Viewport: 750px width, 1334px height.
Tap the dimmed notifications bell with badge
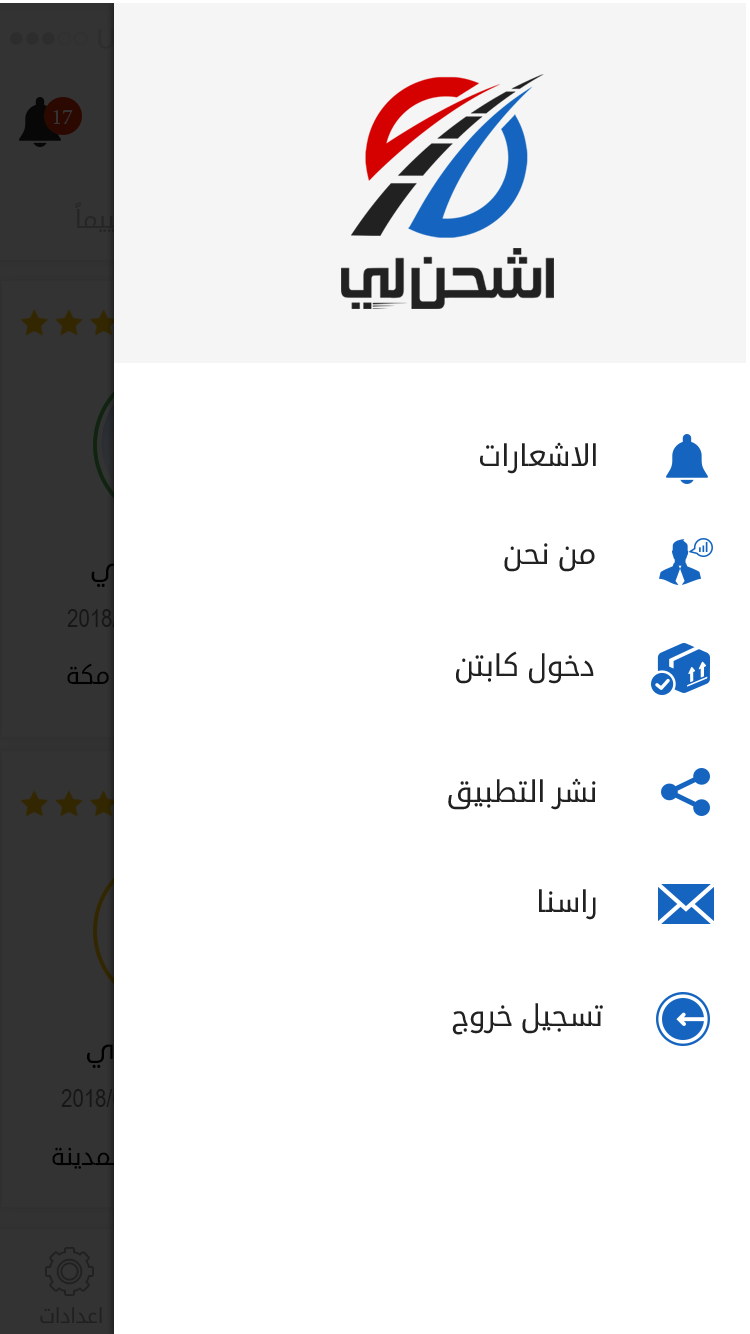[x=42, y=122]
